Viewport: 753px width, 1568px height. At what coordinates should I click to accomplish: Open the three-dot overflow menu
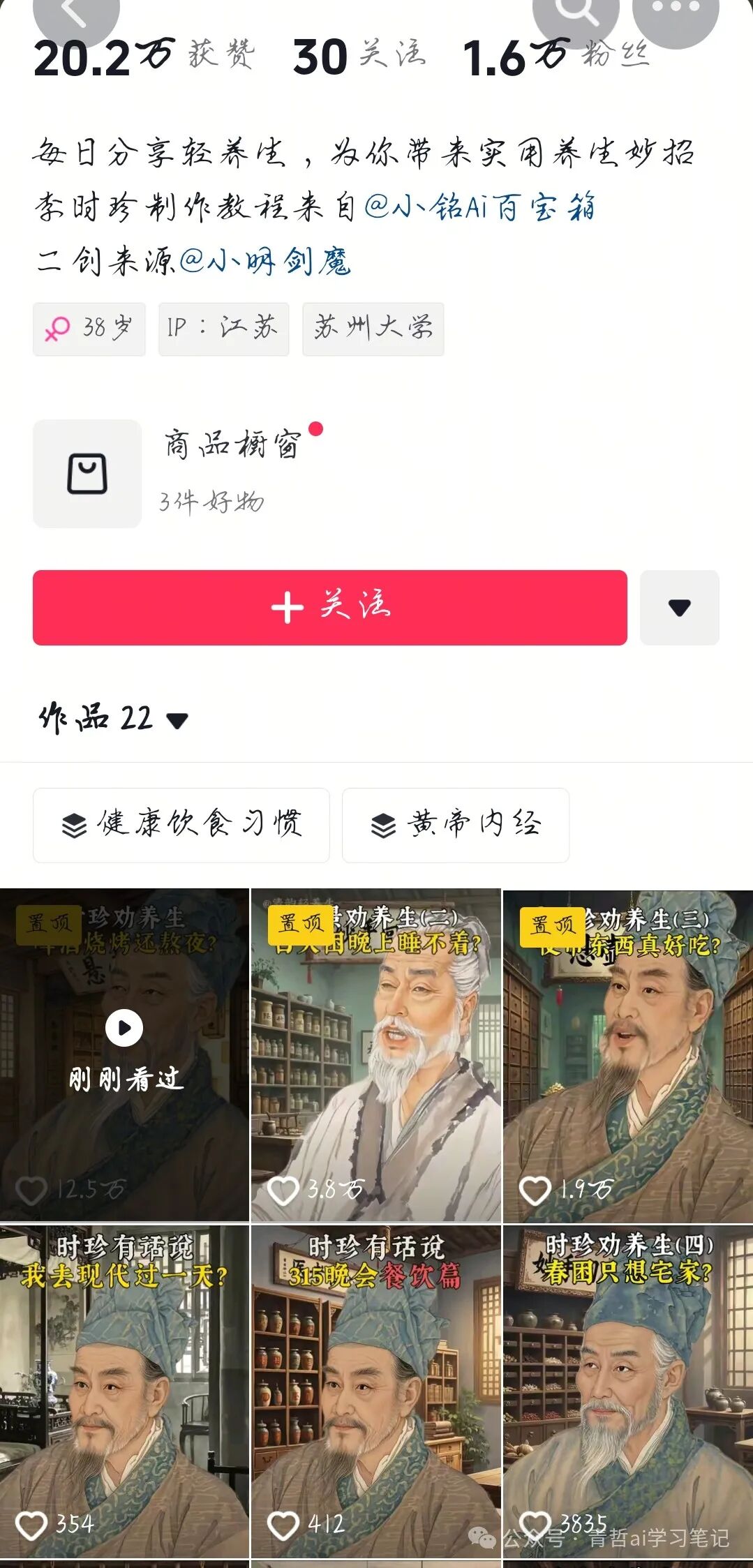coord(675,13)
